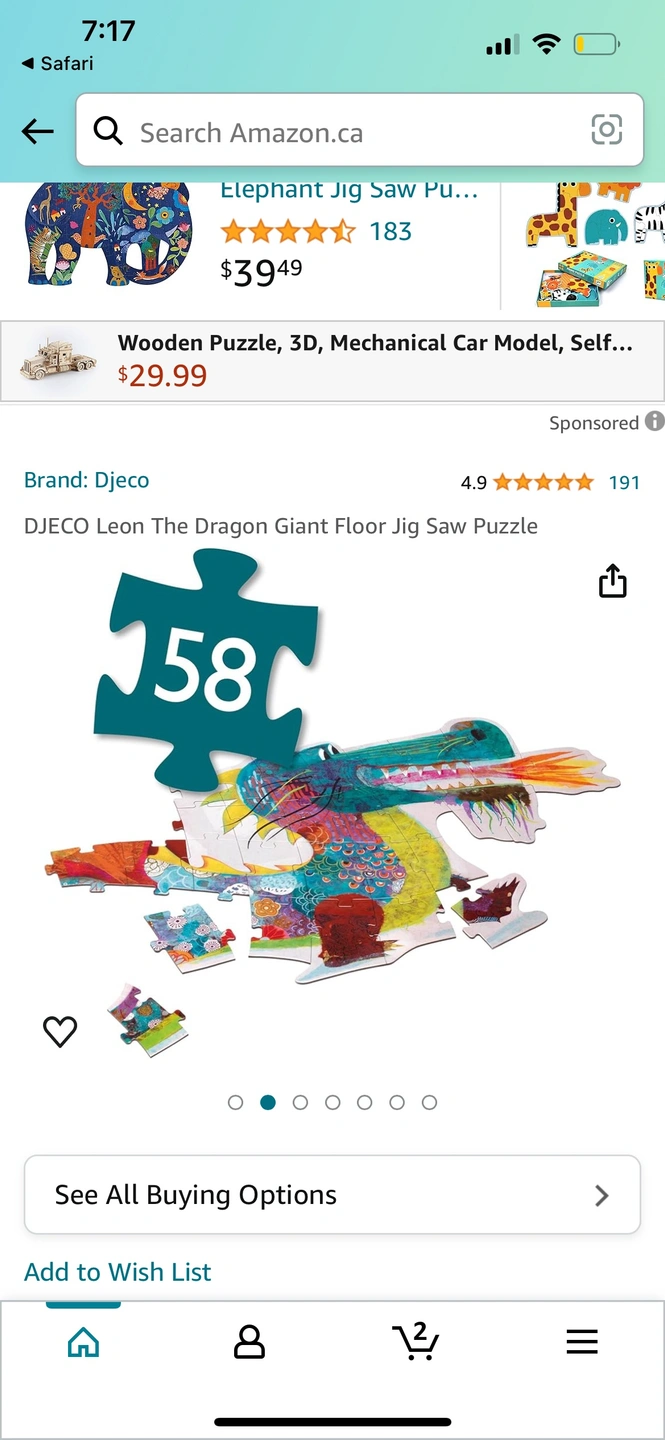Open the camera lens search icon

(606, 130)
